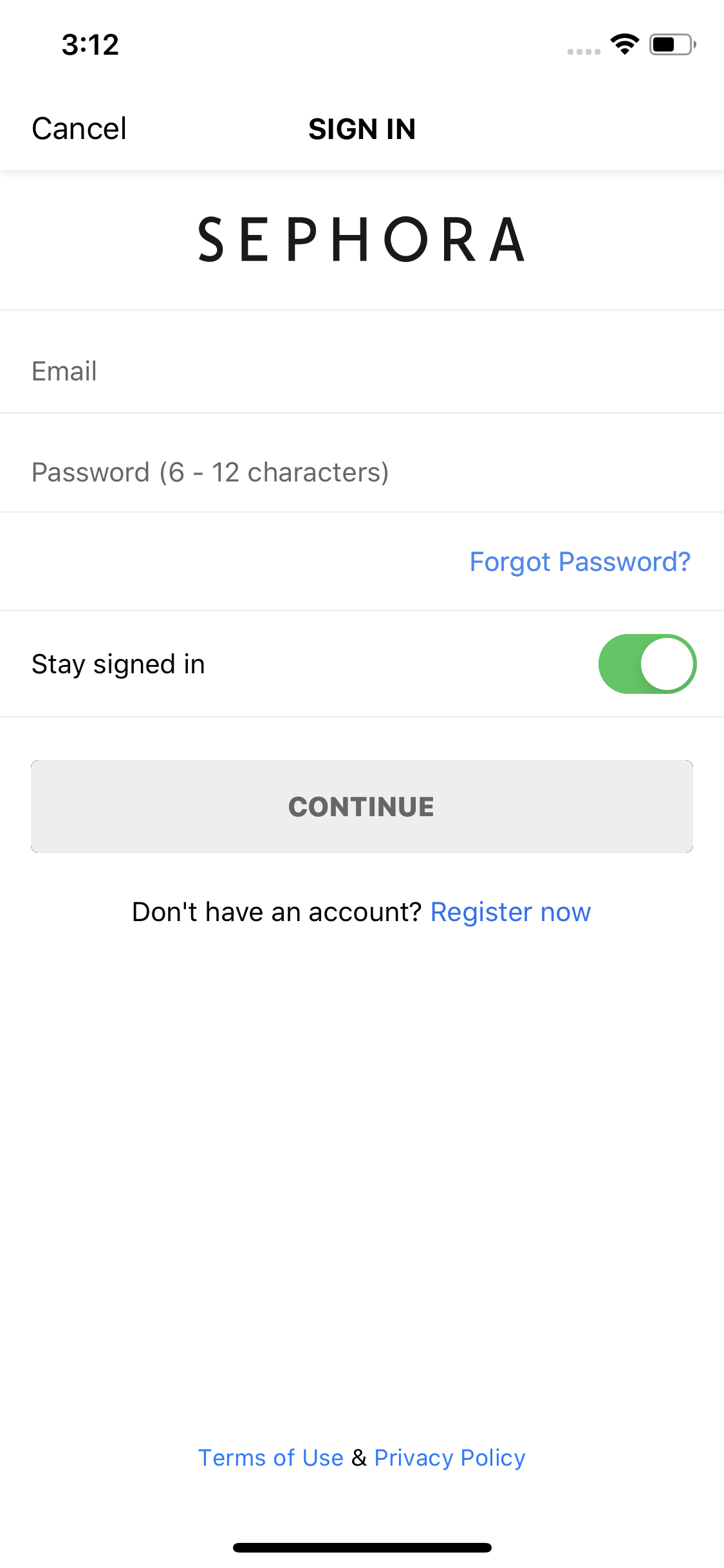724x1568 pixels.
Task: Tap the SEPHORA logo
Action: pos(361,241)
